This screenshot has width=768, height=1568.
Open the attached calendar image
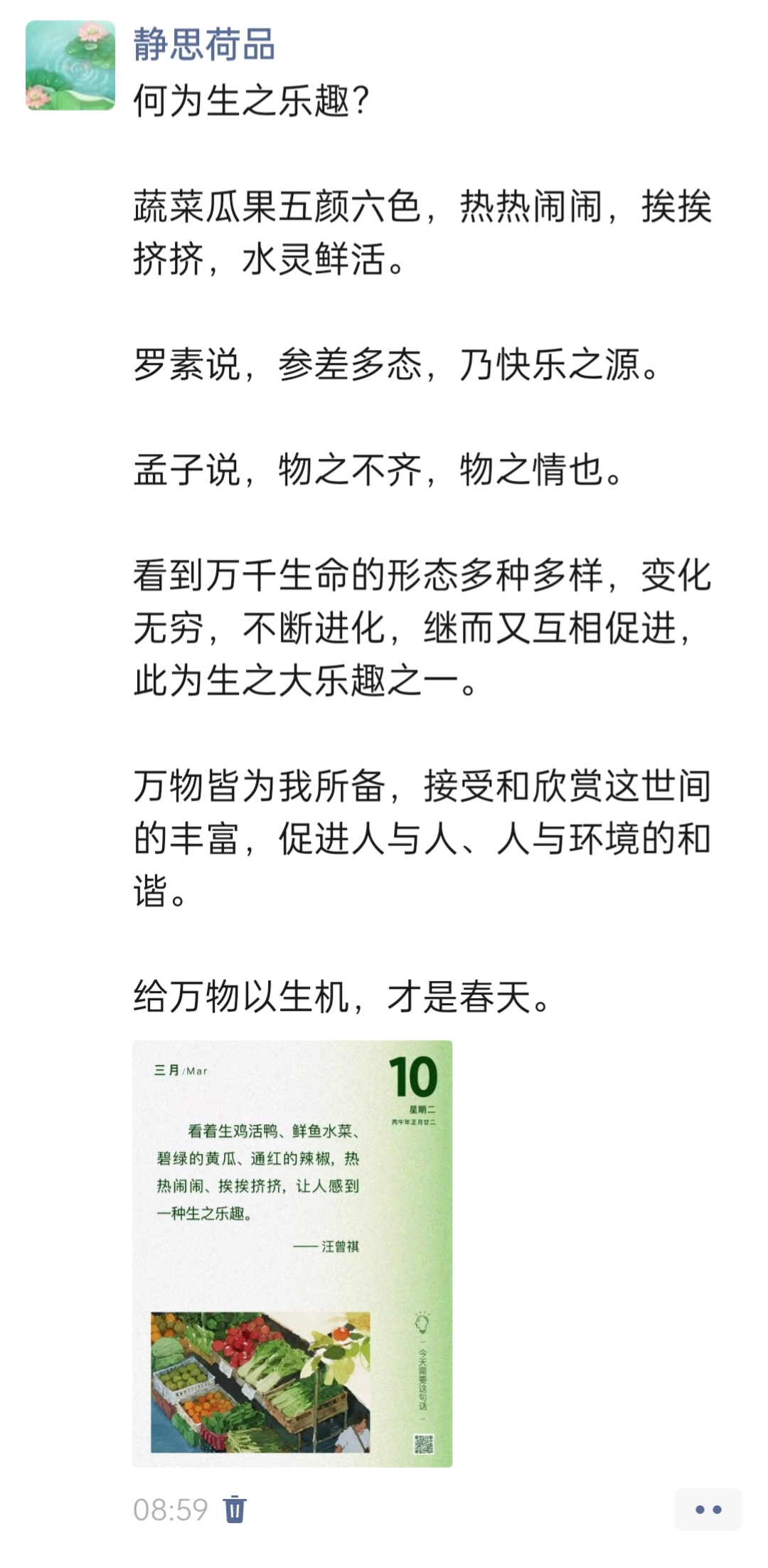click(x=292, y=1253)
